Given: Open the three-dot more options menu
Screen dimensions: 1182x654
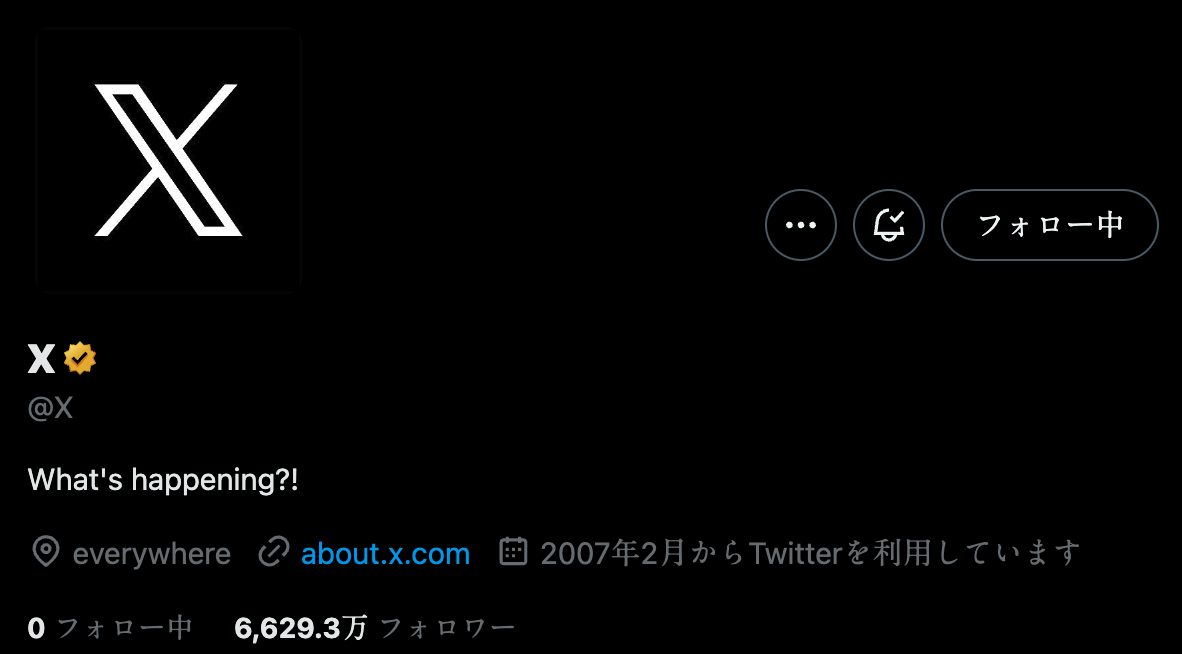Looking at the screenshot, I should coord(800,225).
